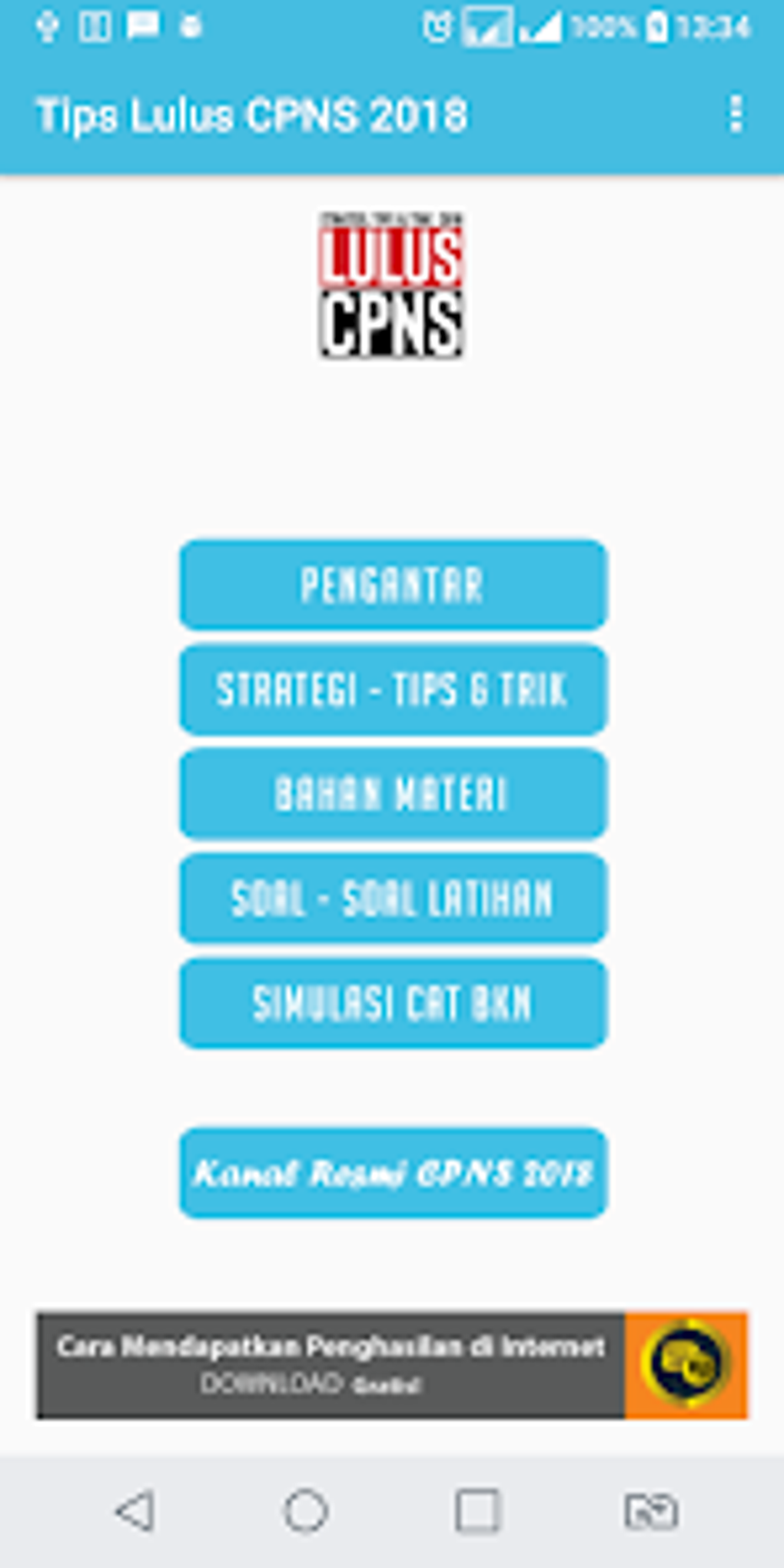Open the overflow menu
Image resolution: width=784 pixels, height=1568 pixels.
pos(736,115)
